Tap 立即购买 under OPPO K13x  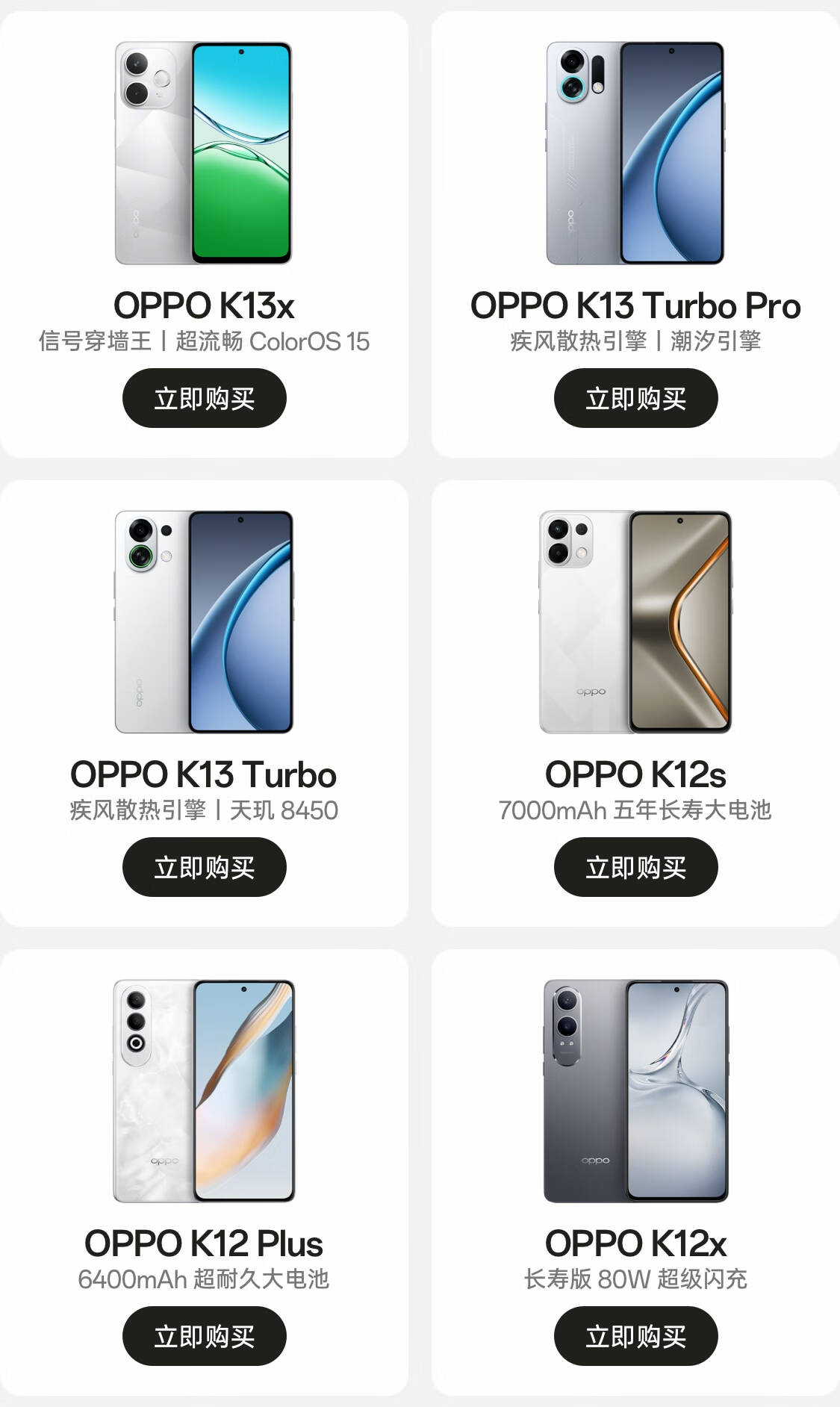[x=204, y=398]
